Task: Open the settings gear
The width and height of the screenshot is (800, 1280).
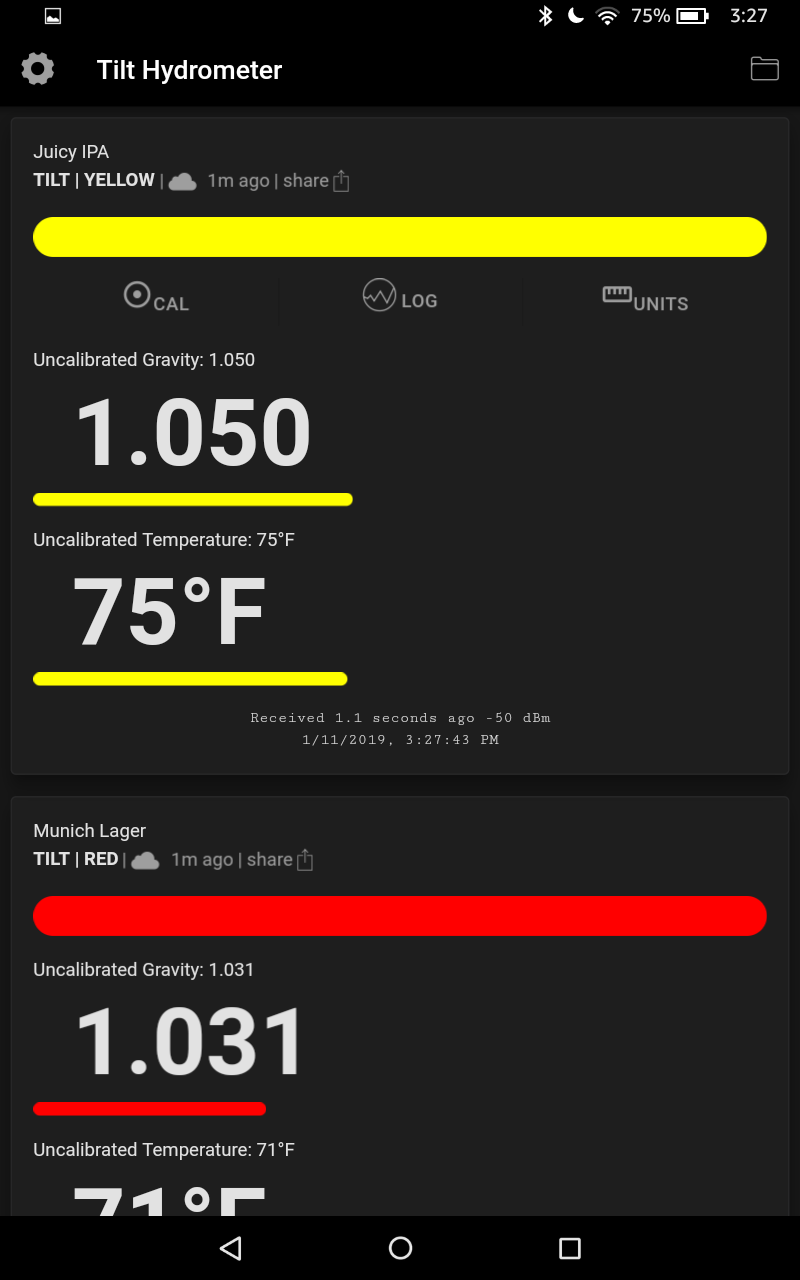Action: 38,69
